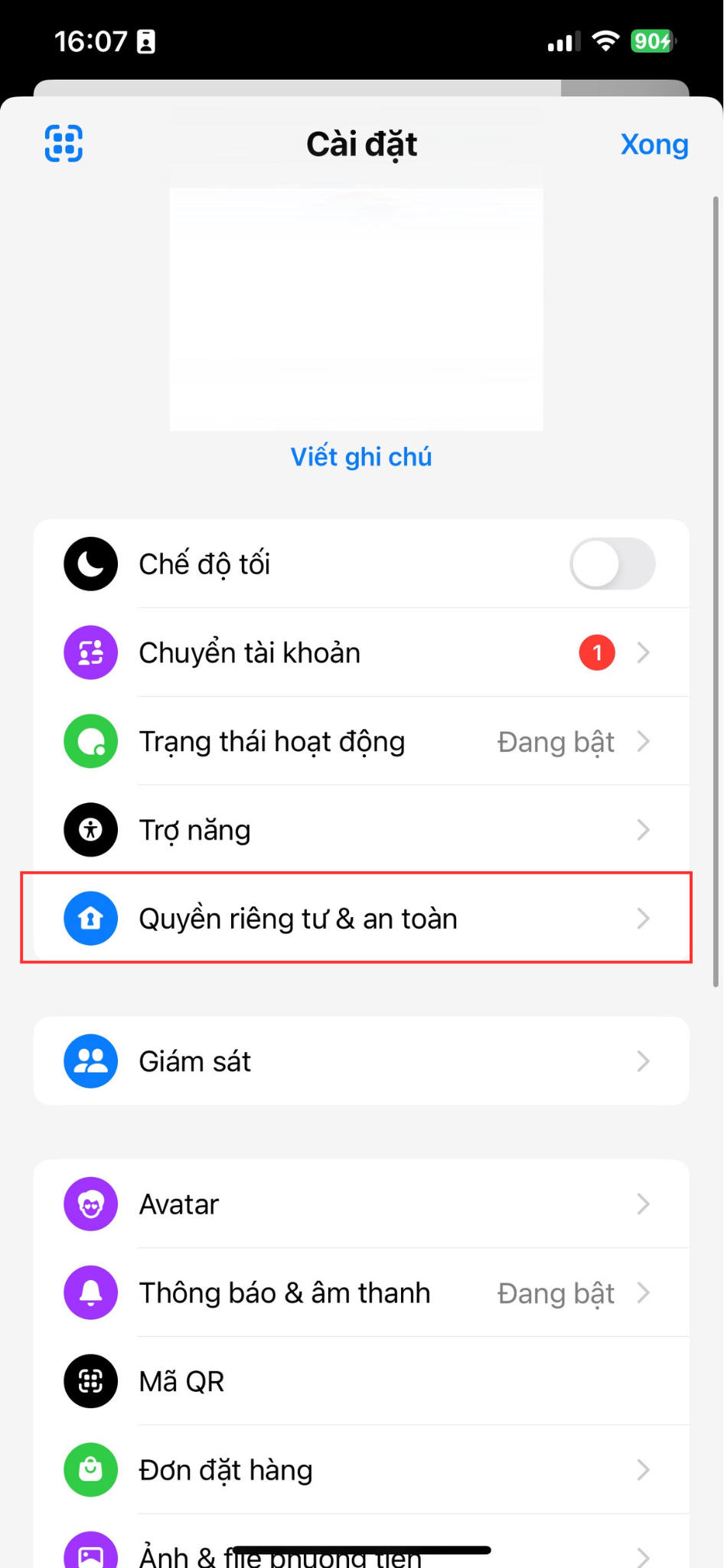Open Đơn đặt hàng
This screenshot has height=1568, width=724.
tap(361, 1471)
